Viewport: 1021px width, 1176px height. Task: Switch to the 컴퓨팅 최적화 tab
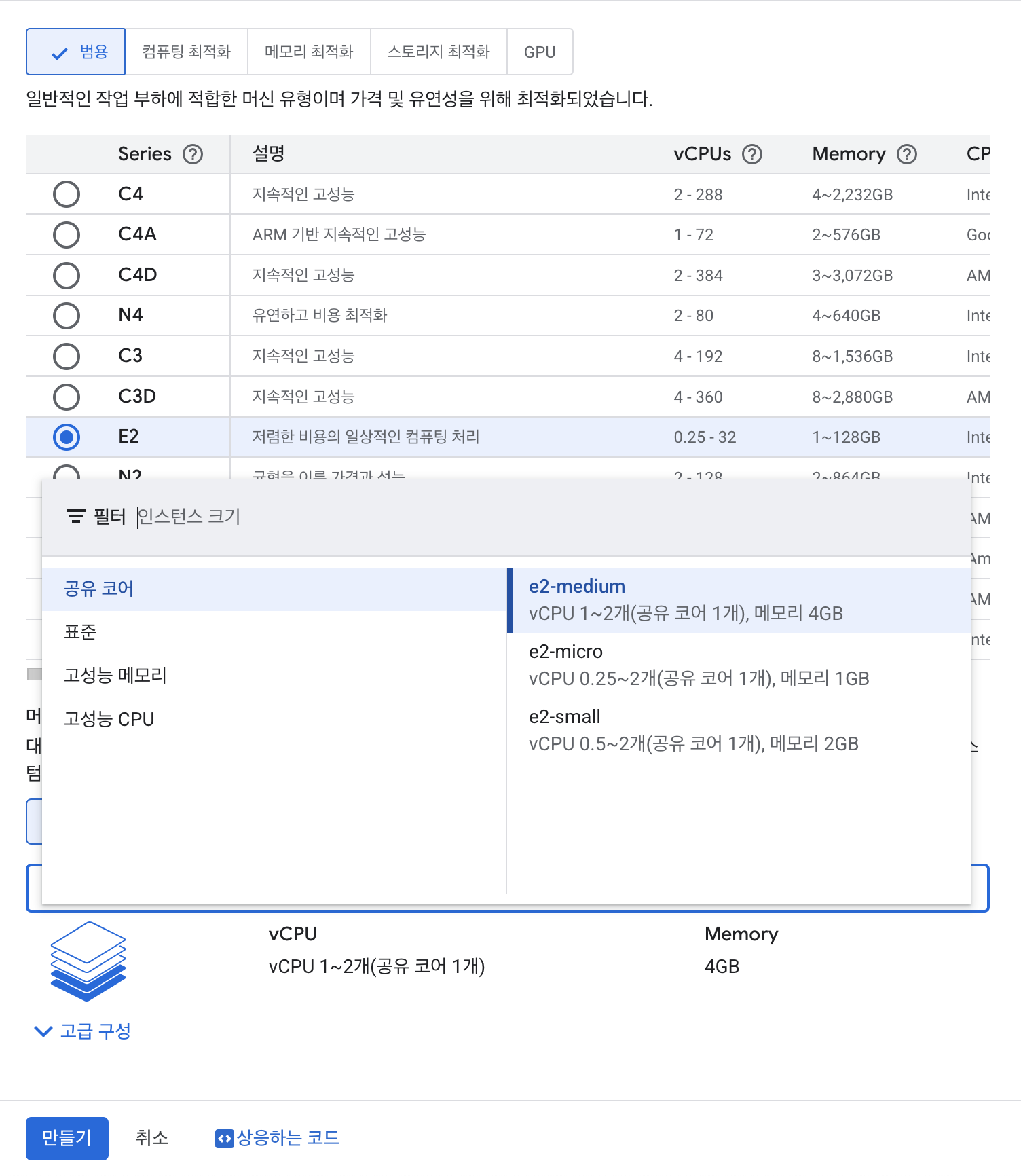187,52
